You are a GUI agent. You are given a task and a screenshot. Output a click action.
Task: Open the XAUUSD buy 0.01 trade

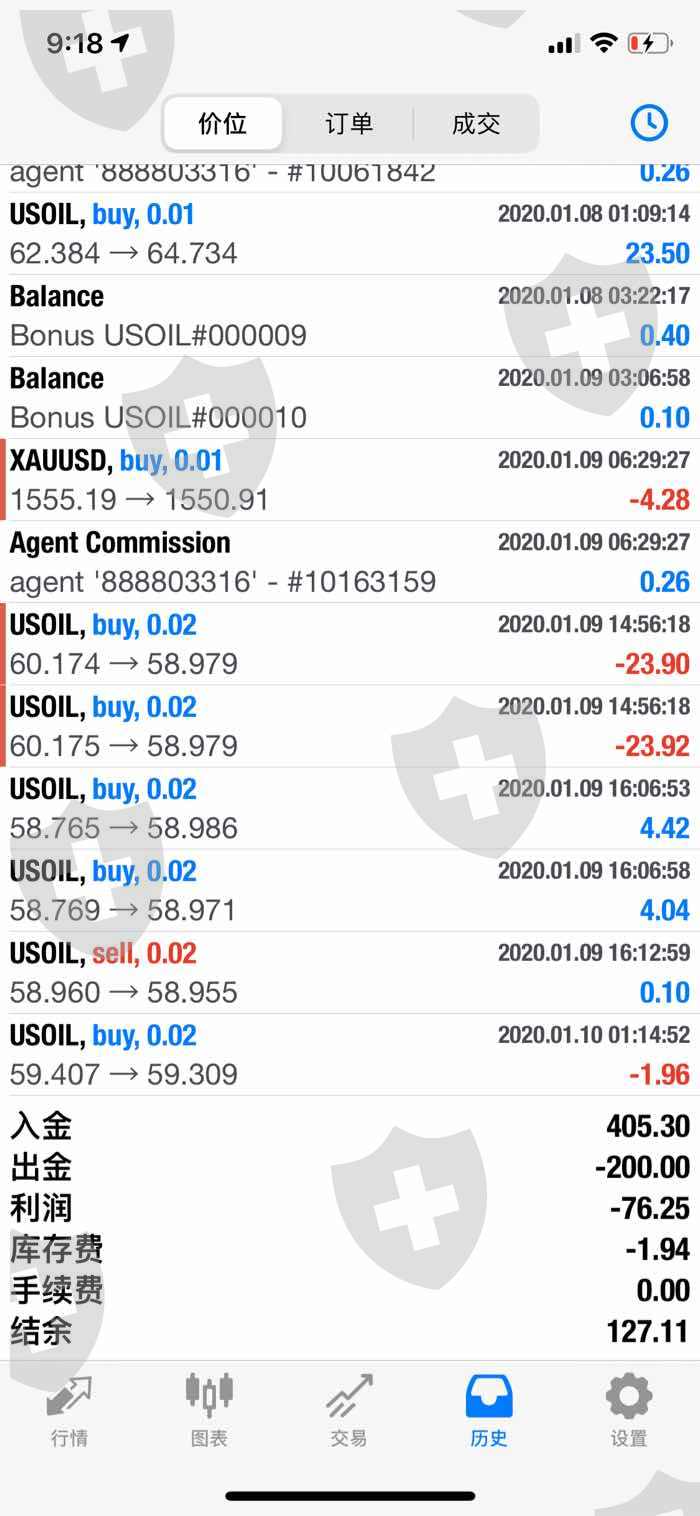(x=350, y=480)
